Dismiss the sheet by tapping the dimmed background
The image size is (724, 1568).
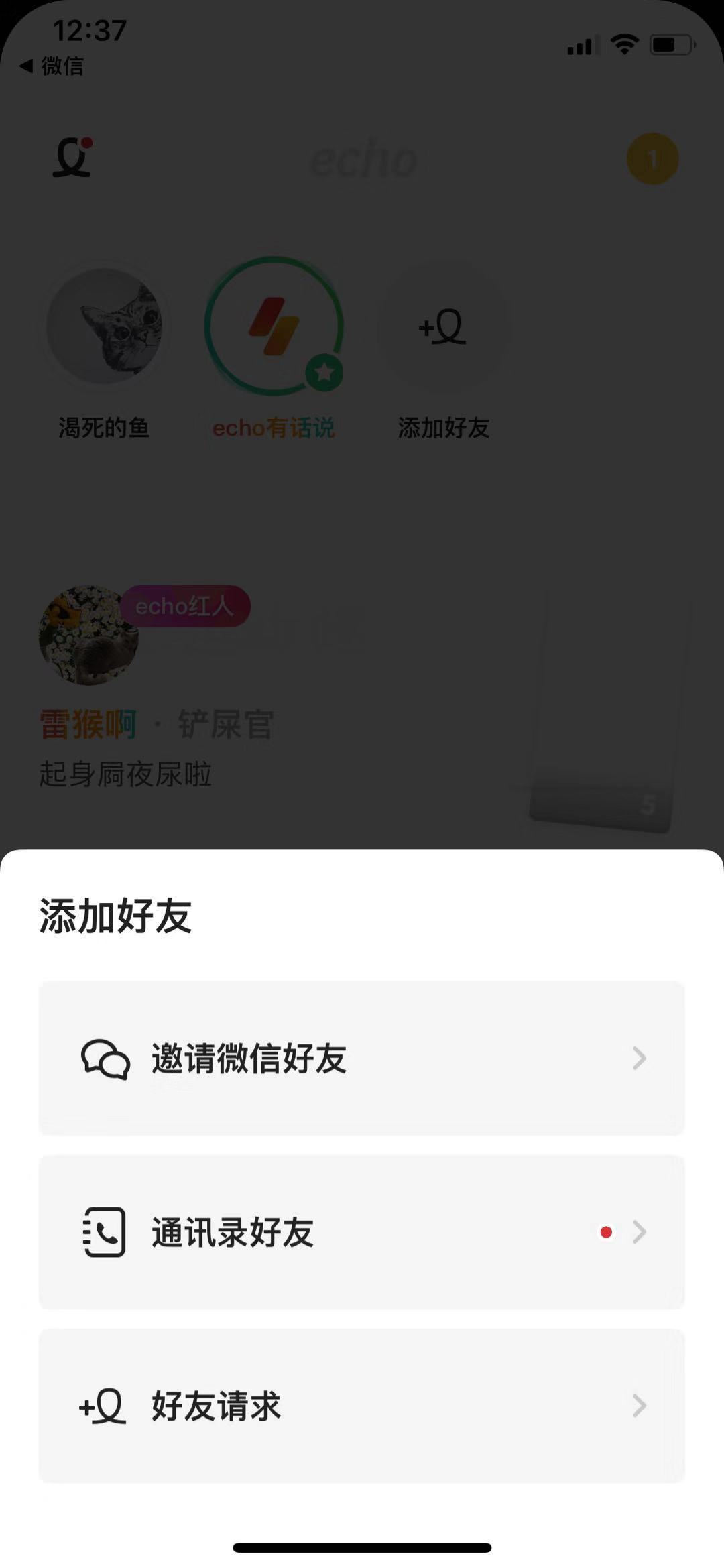click(362, 509)
